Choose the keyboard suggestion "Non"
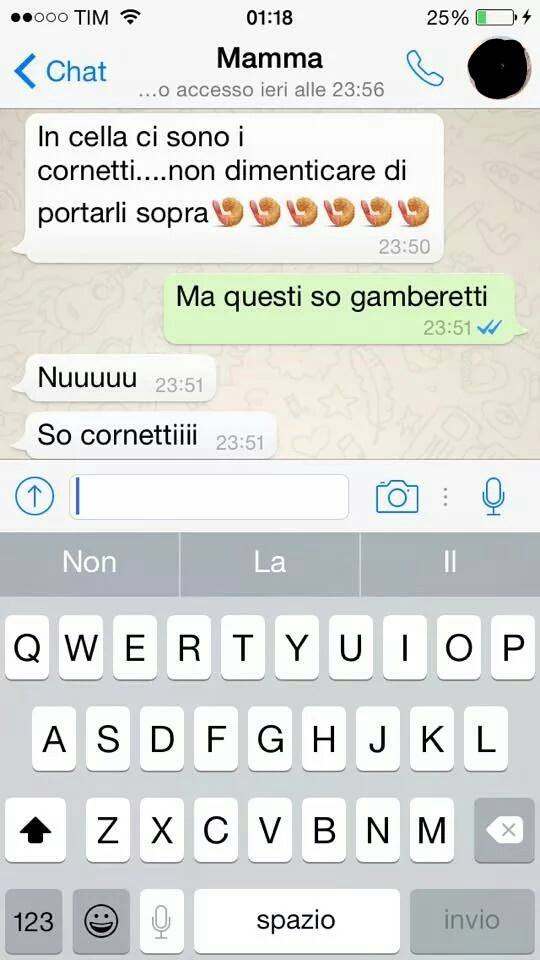Viewport: 540px width, 960px height. pyautogui.click(x=89, y=563)
